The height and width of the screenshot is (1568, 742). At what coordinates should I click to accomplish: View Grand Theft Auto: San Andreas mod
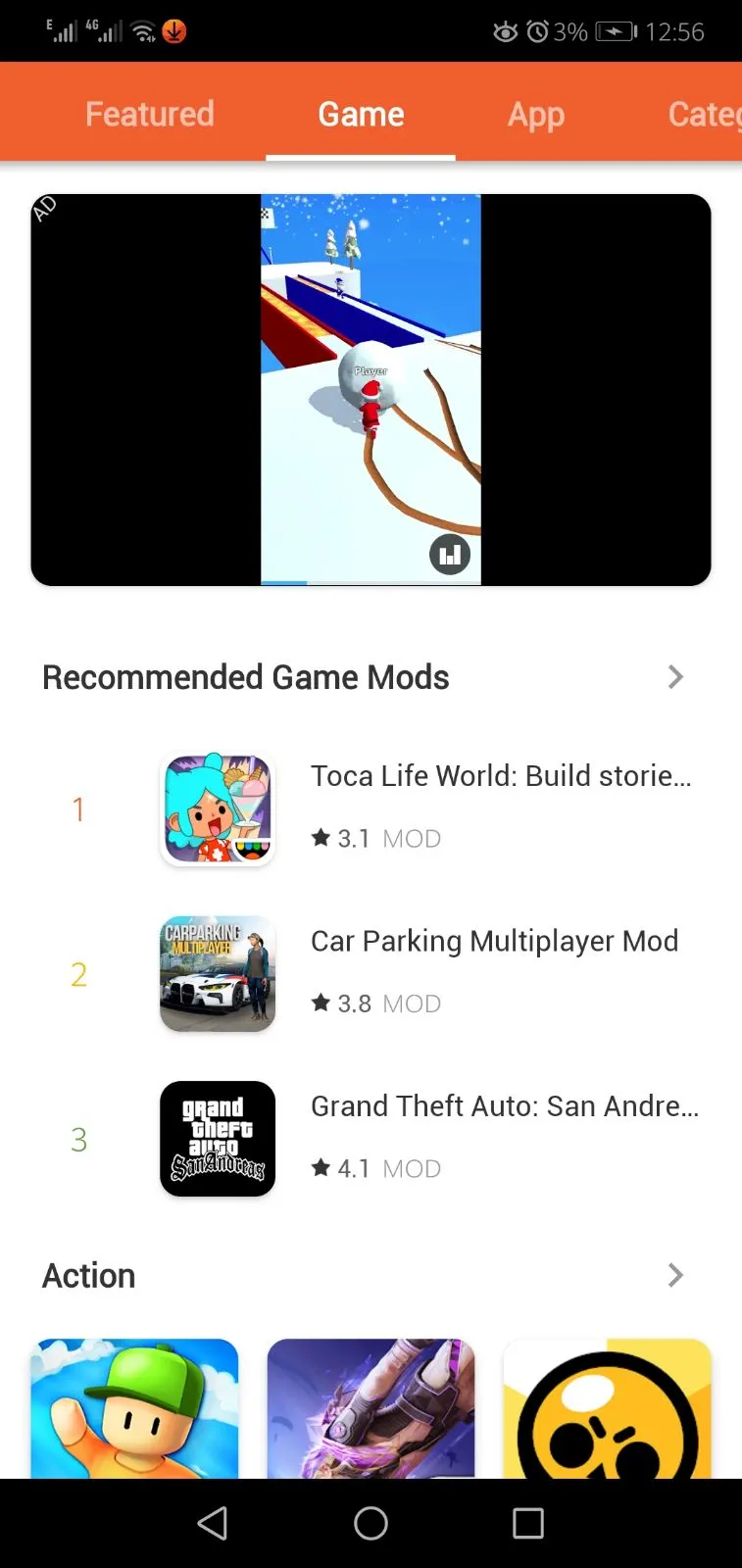click(504, 1106)
